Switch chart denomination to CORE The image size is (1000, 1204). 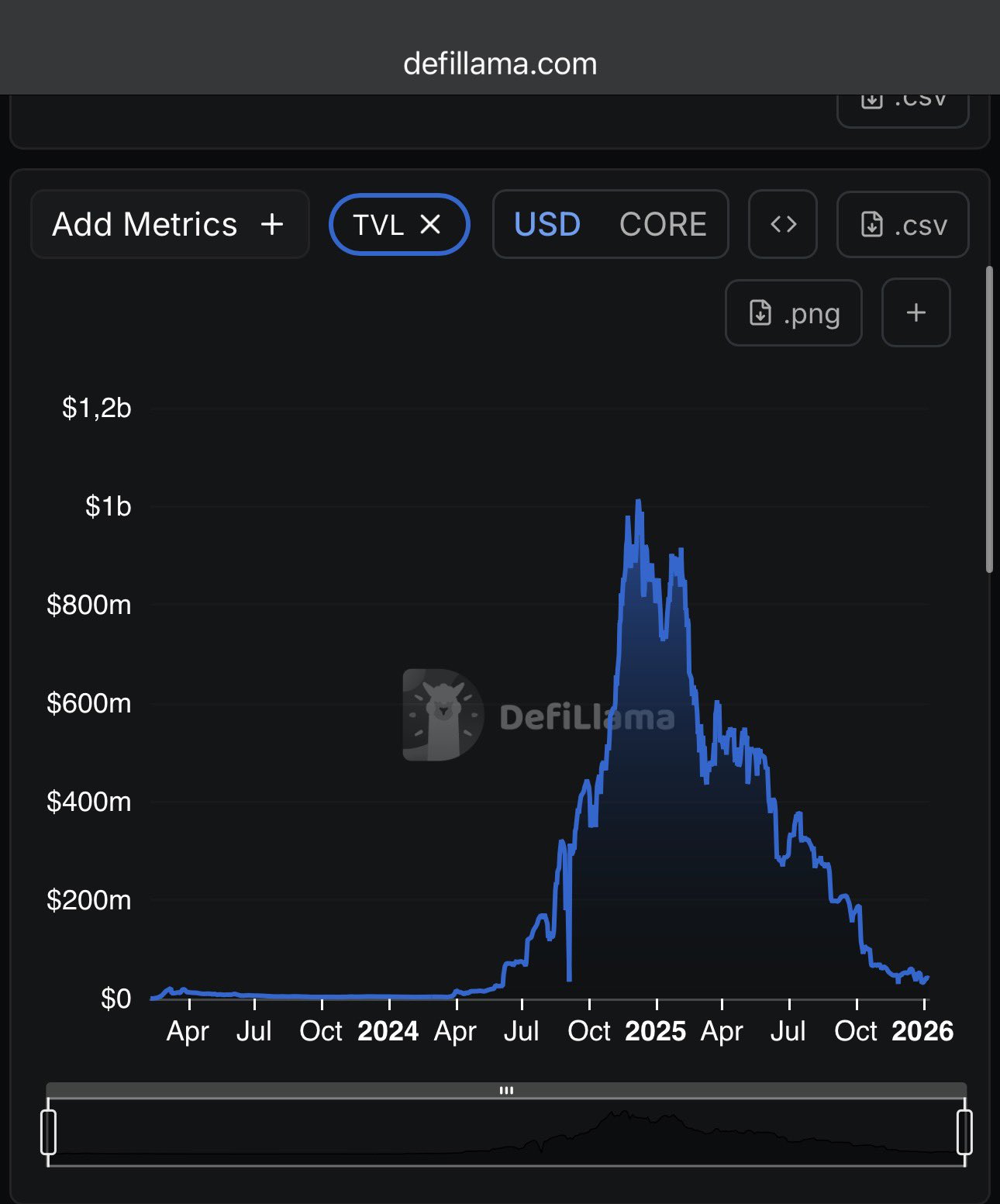pyautogui.click(x=662, y=225)
